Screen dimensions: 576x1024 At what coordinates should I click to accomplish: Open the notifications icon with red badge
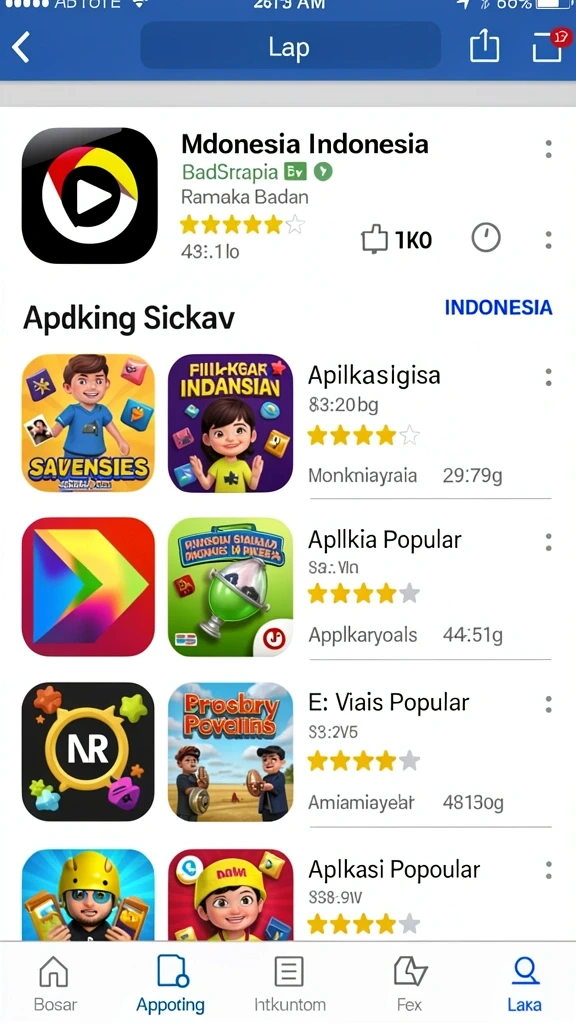550,46
